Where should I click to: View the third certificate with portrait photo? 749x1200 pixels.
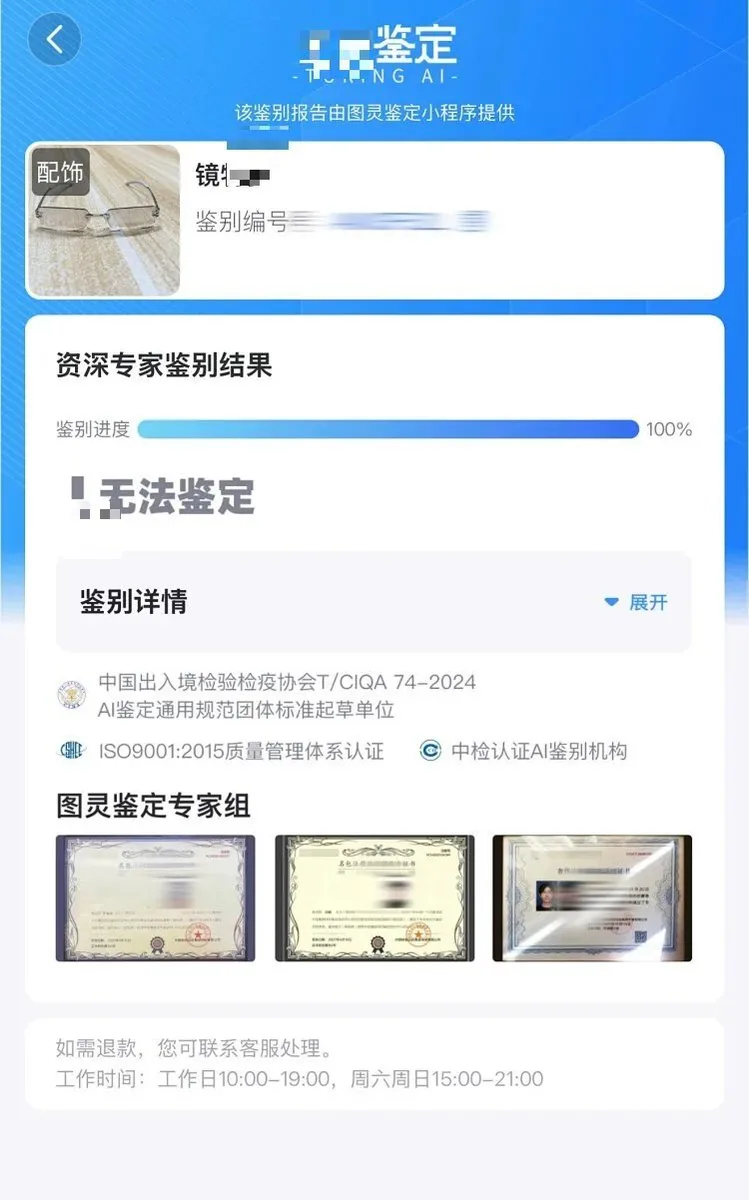[x=592, y=898]
